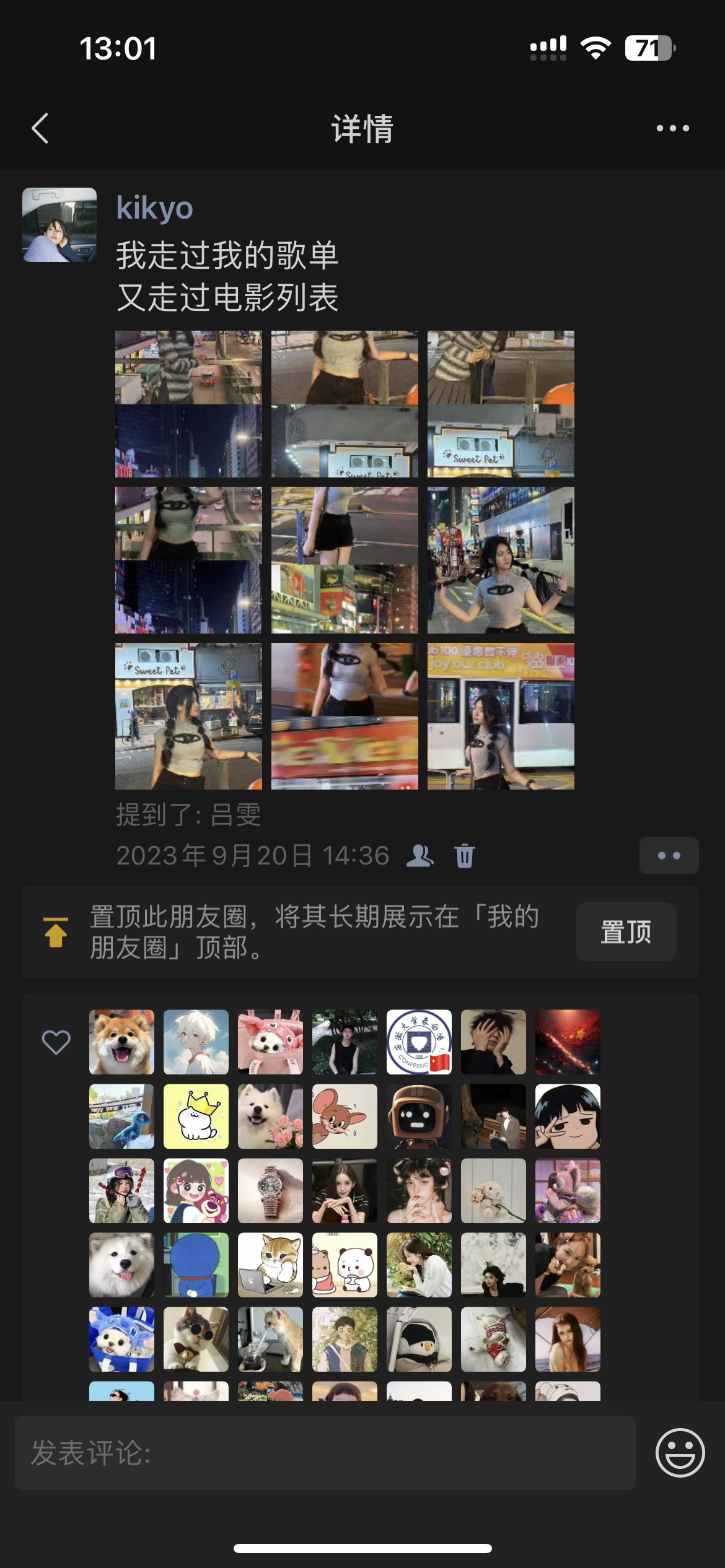Image resolution: width=725 pixels, height=1568 pixels.
Task: Open the Doraemon avatar liker
Action: (x=196, y=1265)
